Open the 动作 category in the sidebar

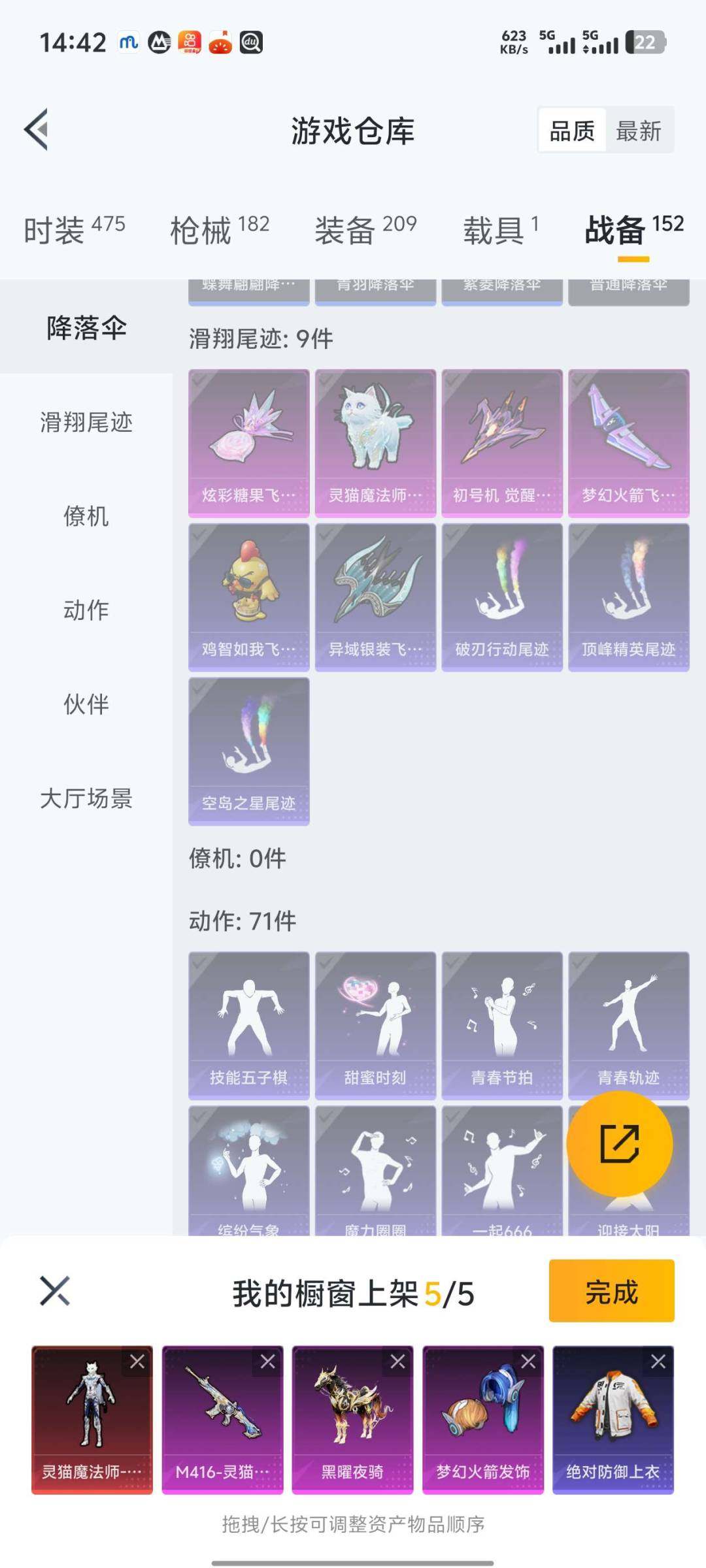click(84, 611)
